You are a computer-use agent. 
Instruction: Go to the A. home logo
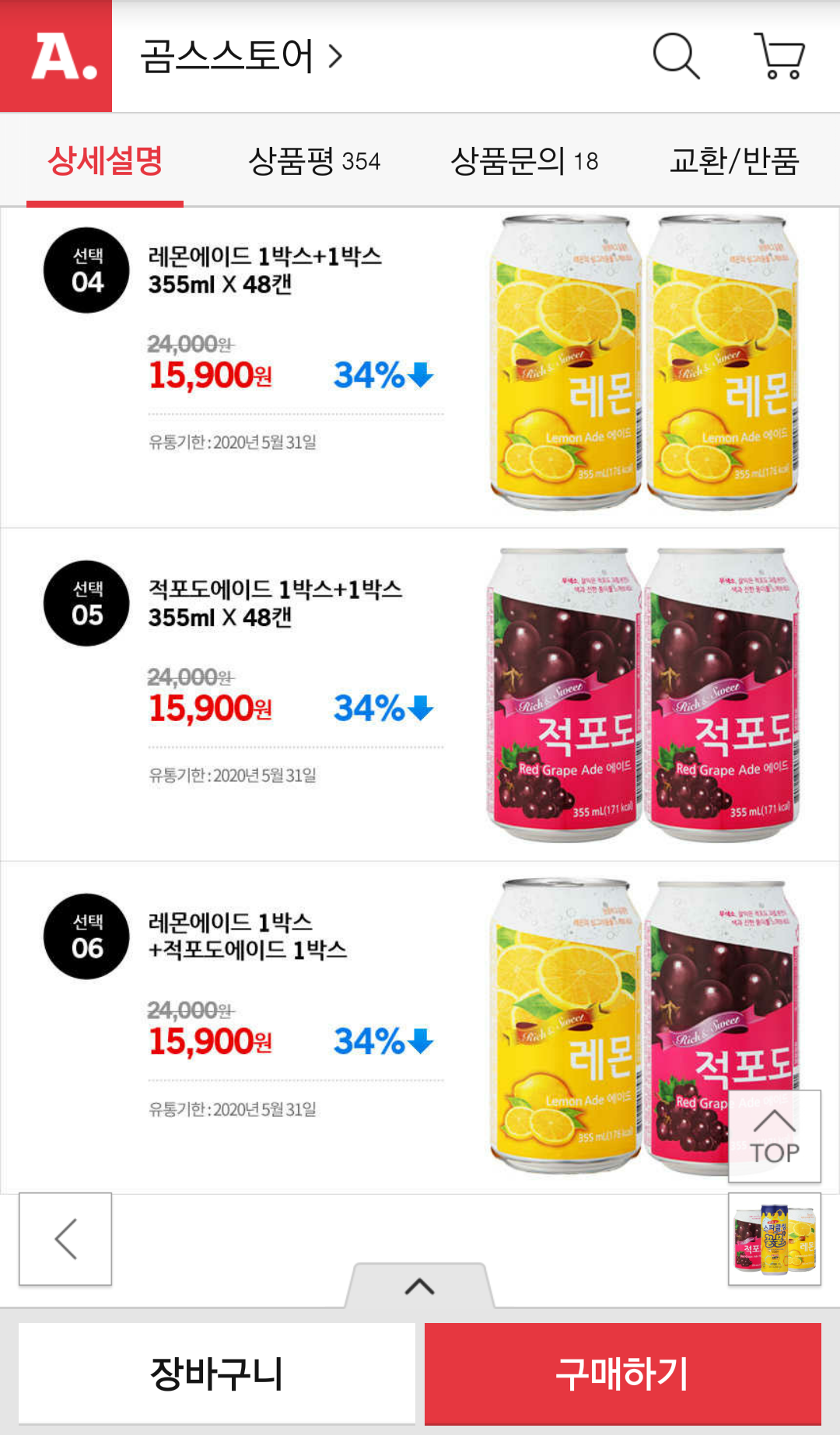[x=56, y=56]
